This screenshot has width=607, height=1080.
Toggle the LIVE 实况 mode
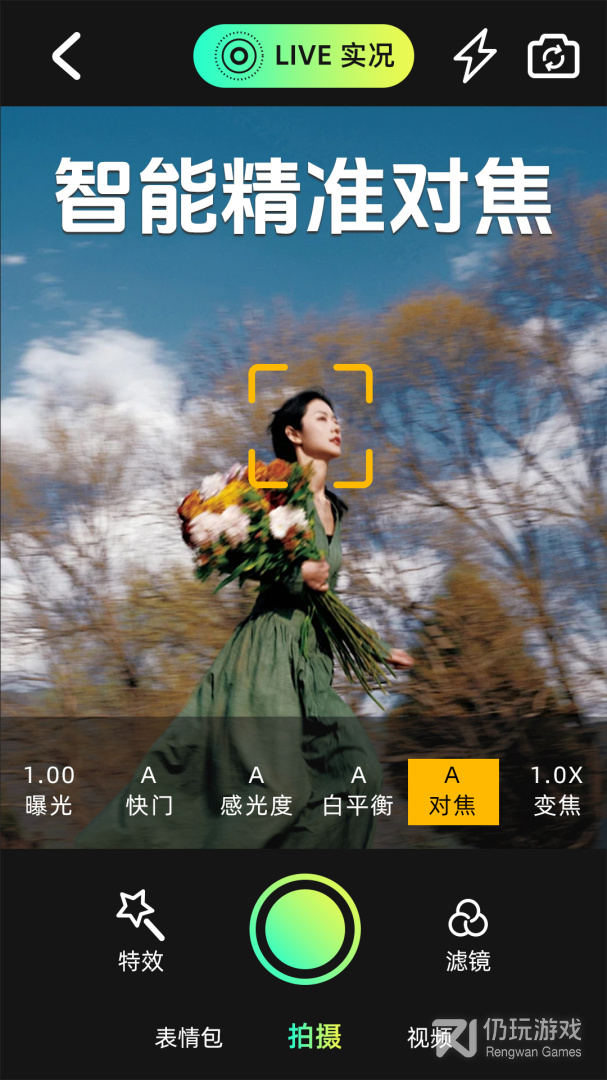(303, 56)
